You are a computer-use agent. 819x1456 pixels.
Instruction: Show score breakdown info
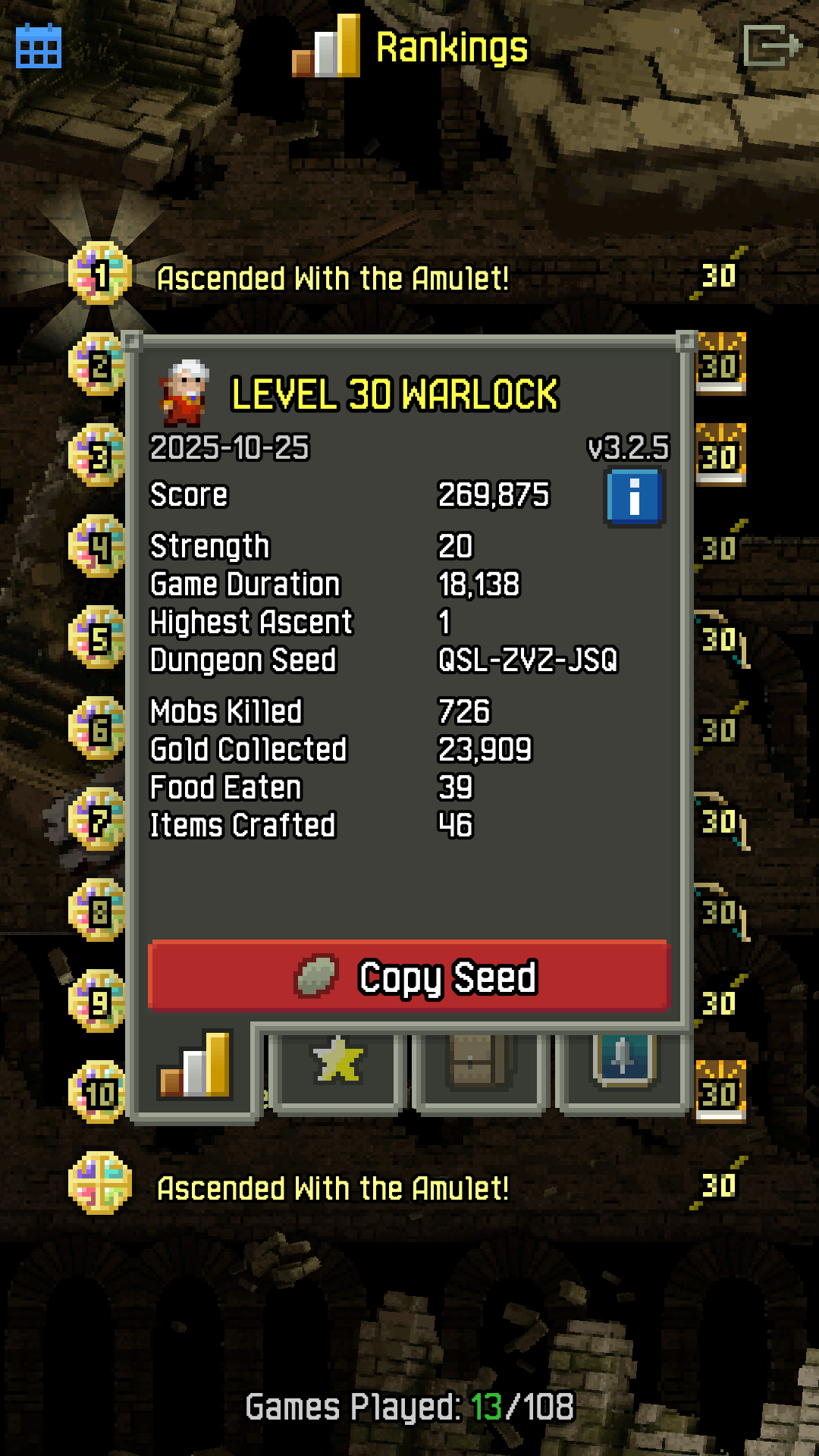coord(635,497)
